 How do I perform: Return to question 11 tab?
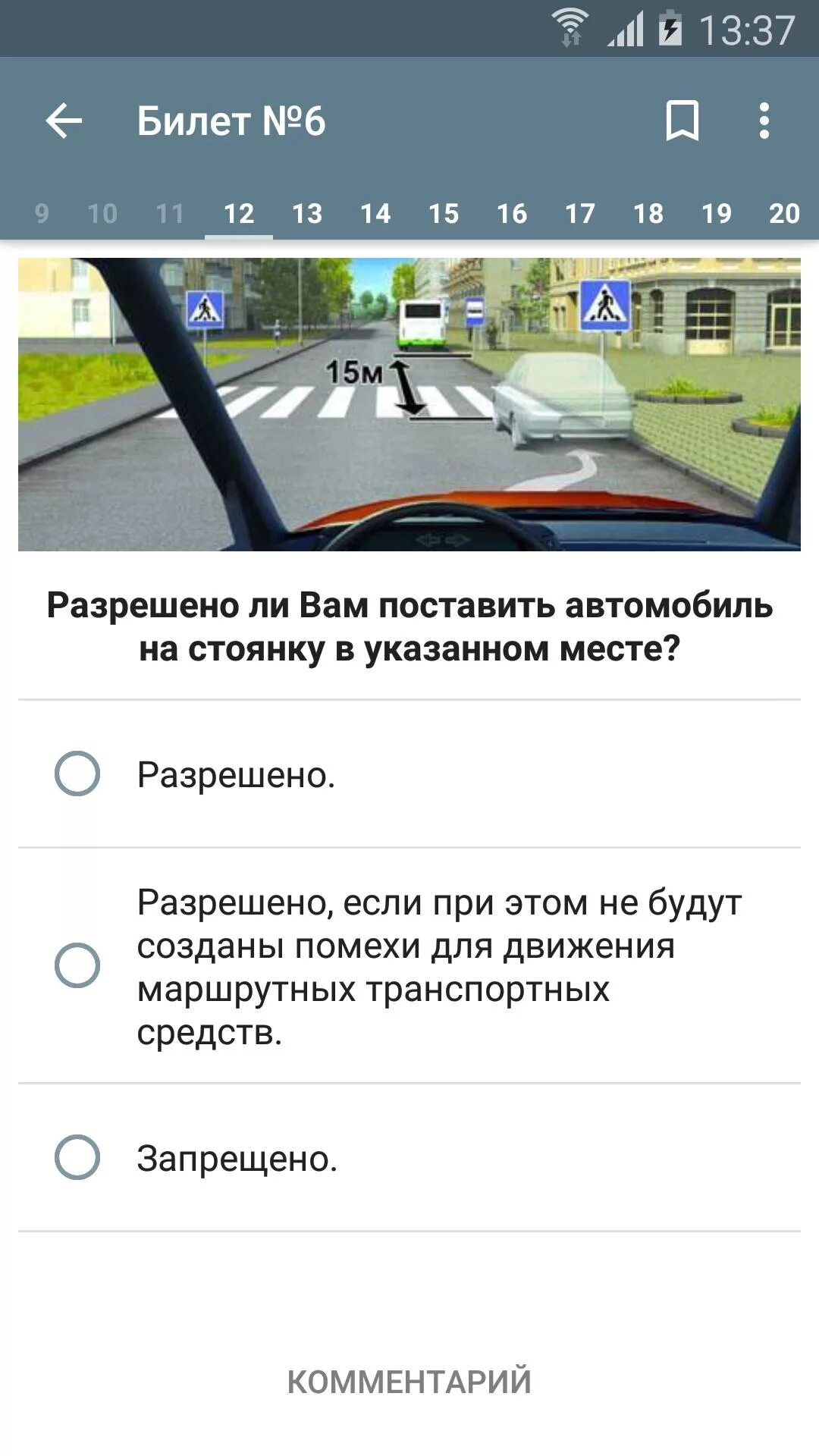170,214
